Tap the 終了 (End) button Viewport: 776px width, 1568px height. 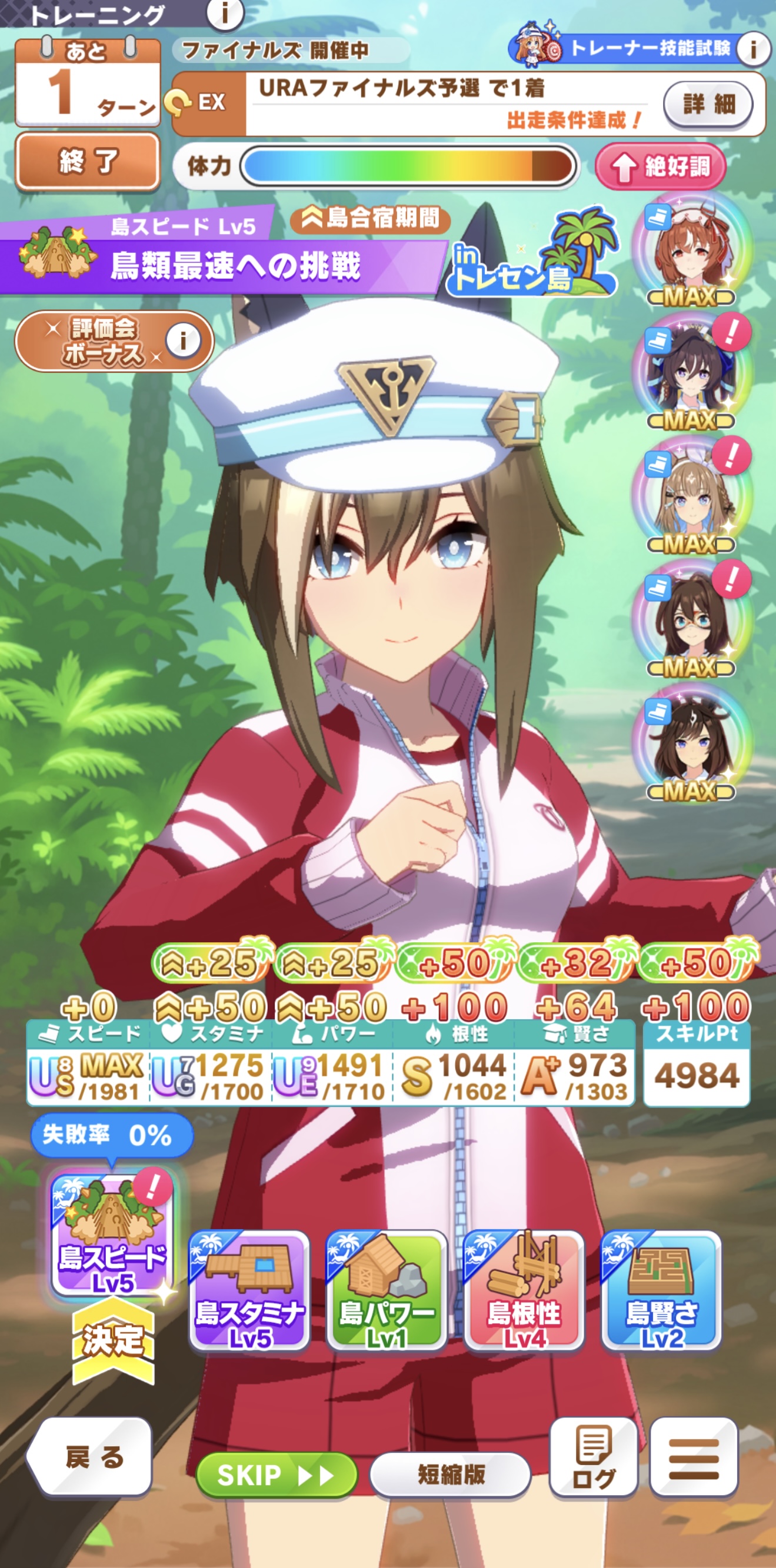click(x=88, y=161)
